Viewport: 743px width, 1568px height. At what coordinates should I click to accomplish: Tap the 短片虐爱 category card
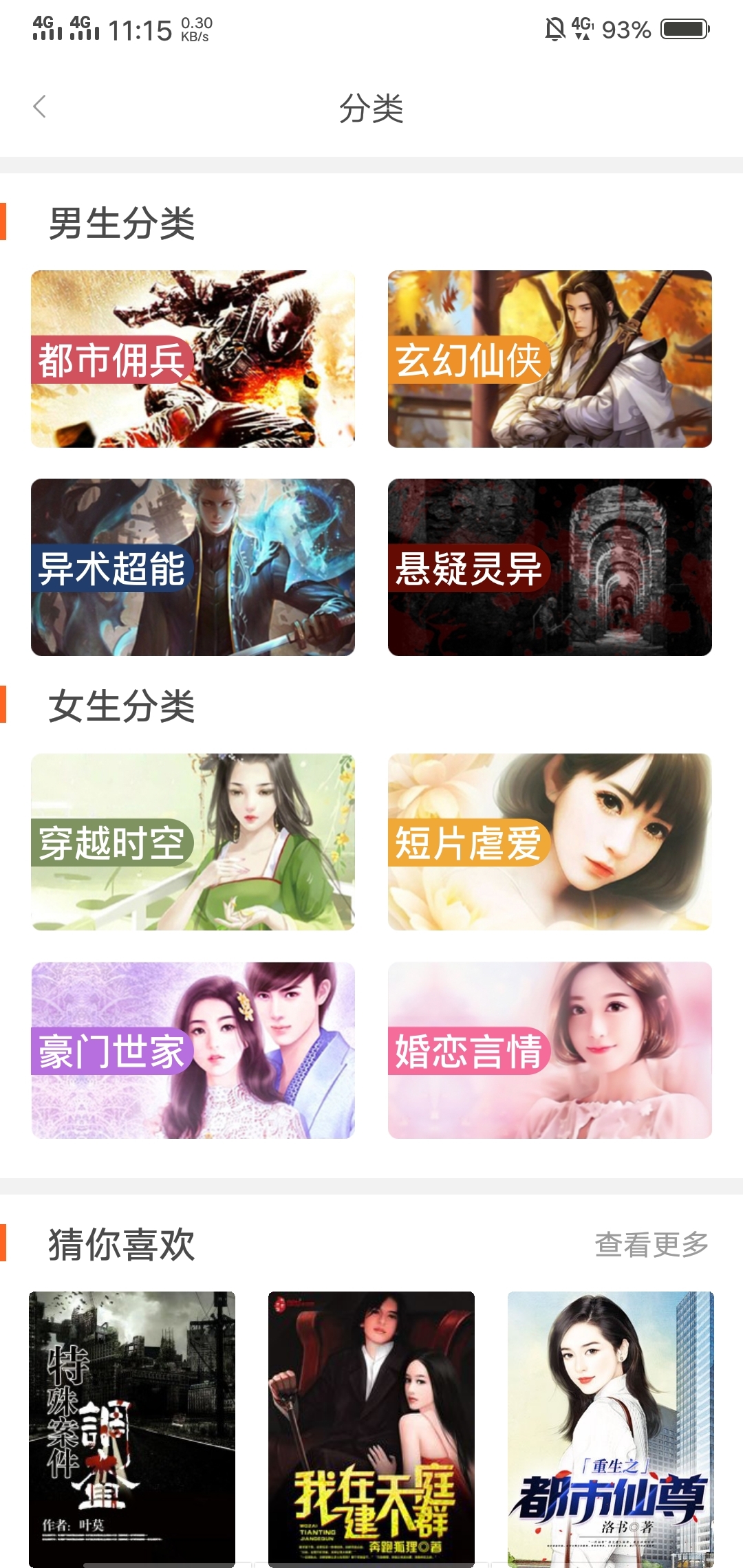coord(550,842)
